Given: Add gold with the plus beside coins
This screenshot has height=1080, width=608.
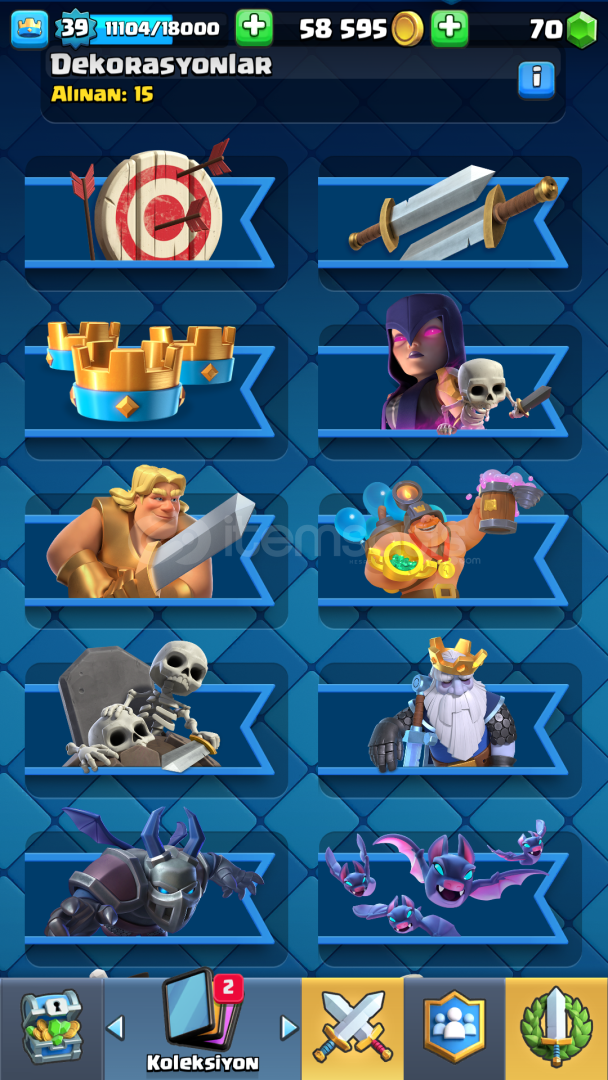Looking at the screenshot, I should (x=449, y=28).
